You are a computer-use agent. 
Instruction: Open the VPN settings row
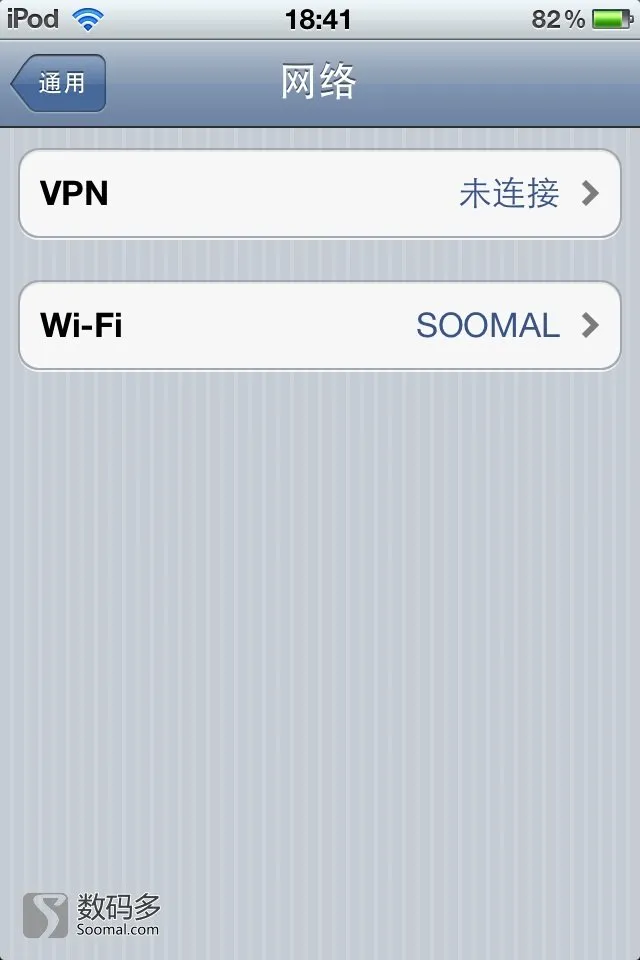tap(320, 193)
